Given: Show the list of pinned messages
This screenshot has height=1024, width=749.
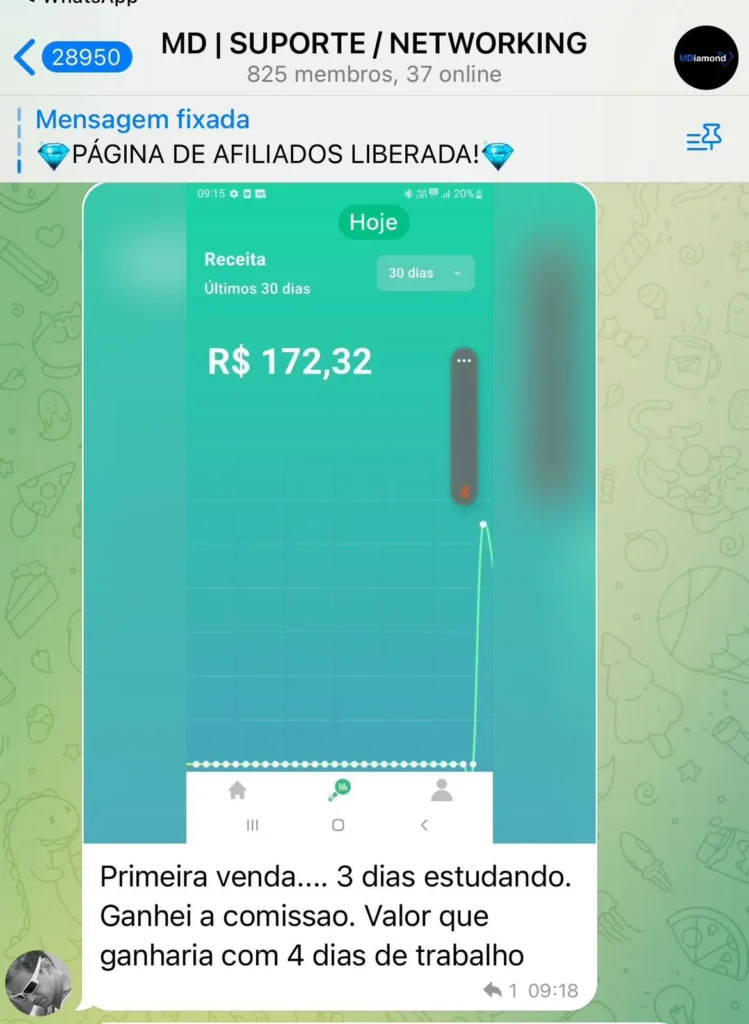Looking at the screenshot, I should (x=704, y=139).
